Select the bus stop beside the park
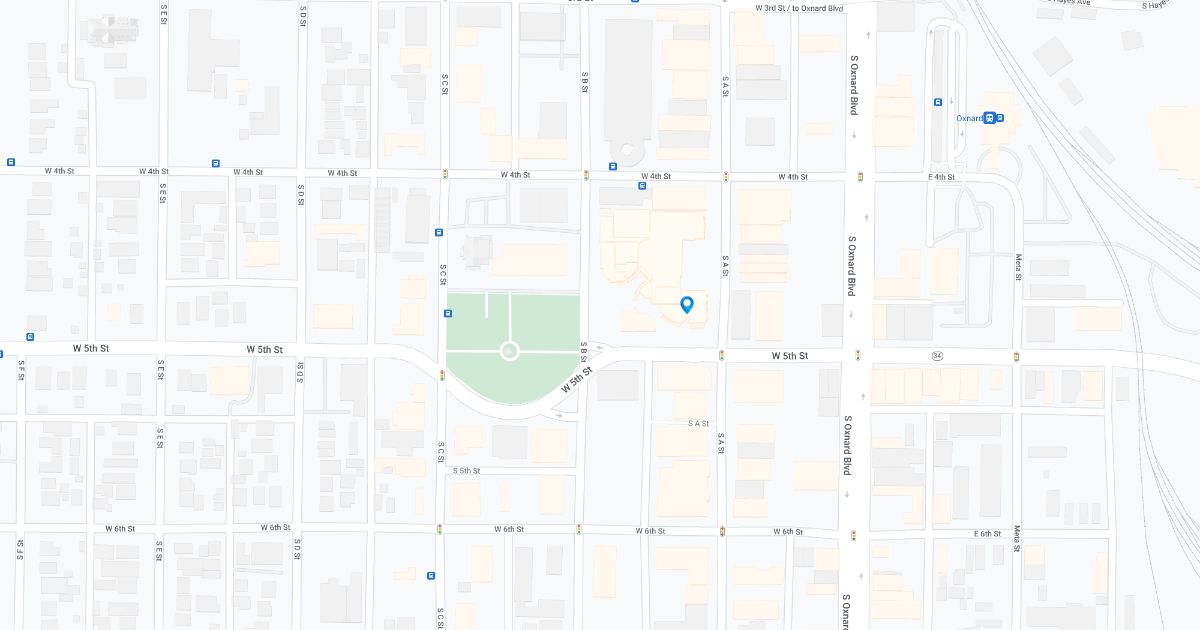The height and width of the screenshot is (630, 1200). tap(447, 313)
